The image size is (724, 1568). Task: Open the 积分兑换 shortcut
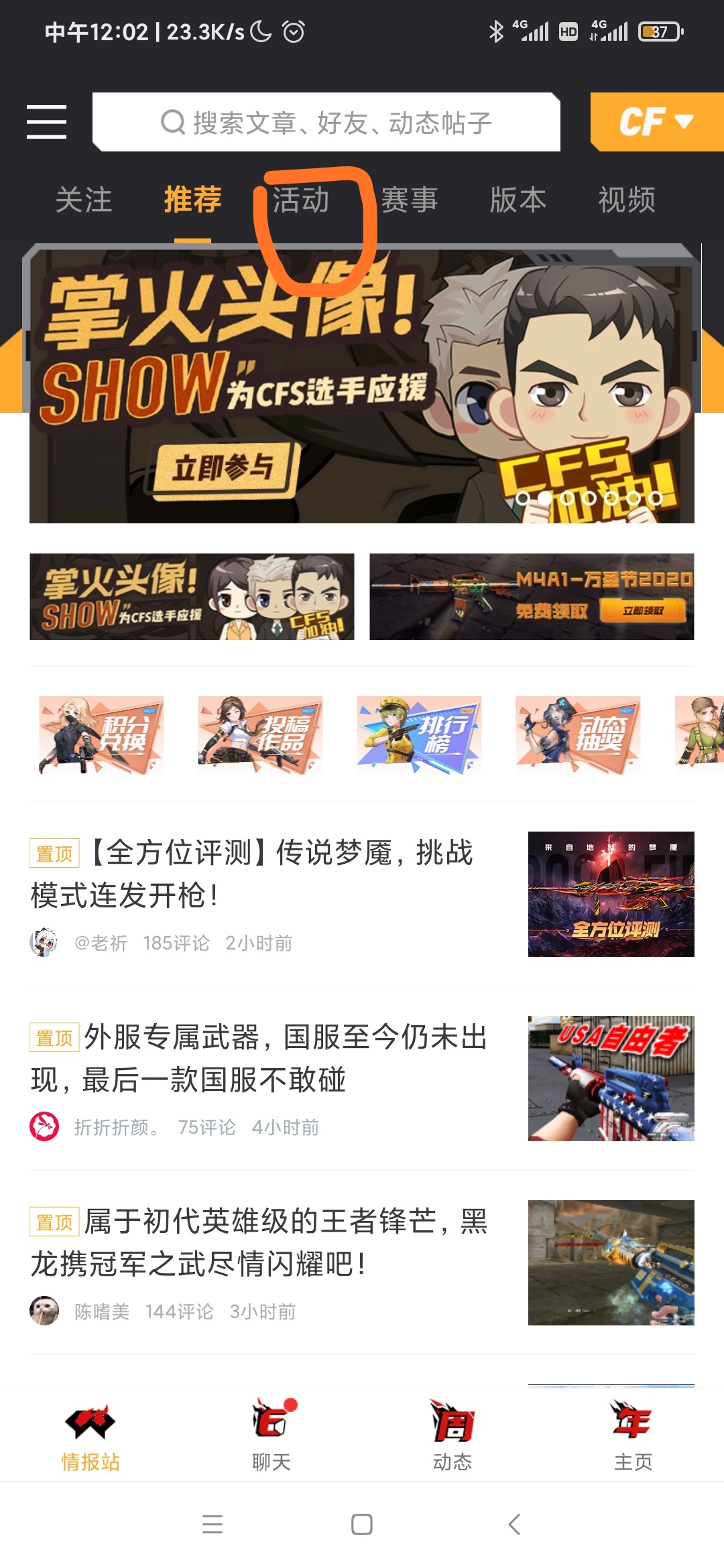pos(101,735)
